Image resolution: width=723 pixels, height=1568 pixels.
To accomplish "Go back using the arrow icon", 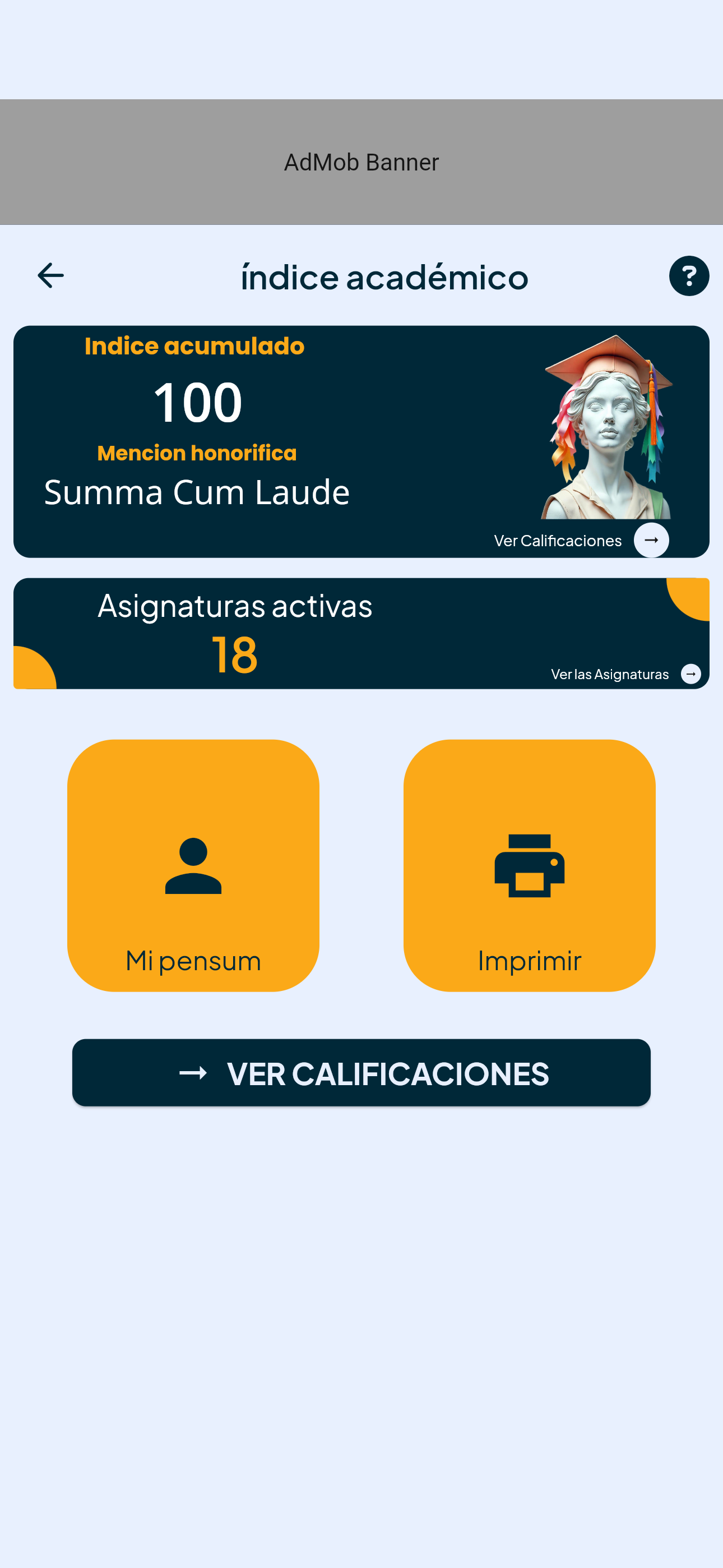I will point(50,276).
